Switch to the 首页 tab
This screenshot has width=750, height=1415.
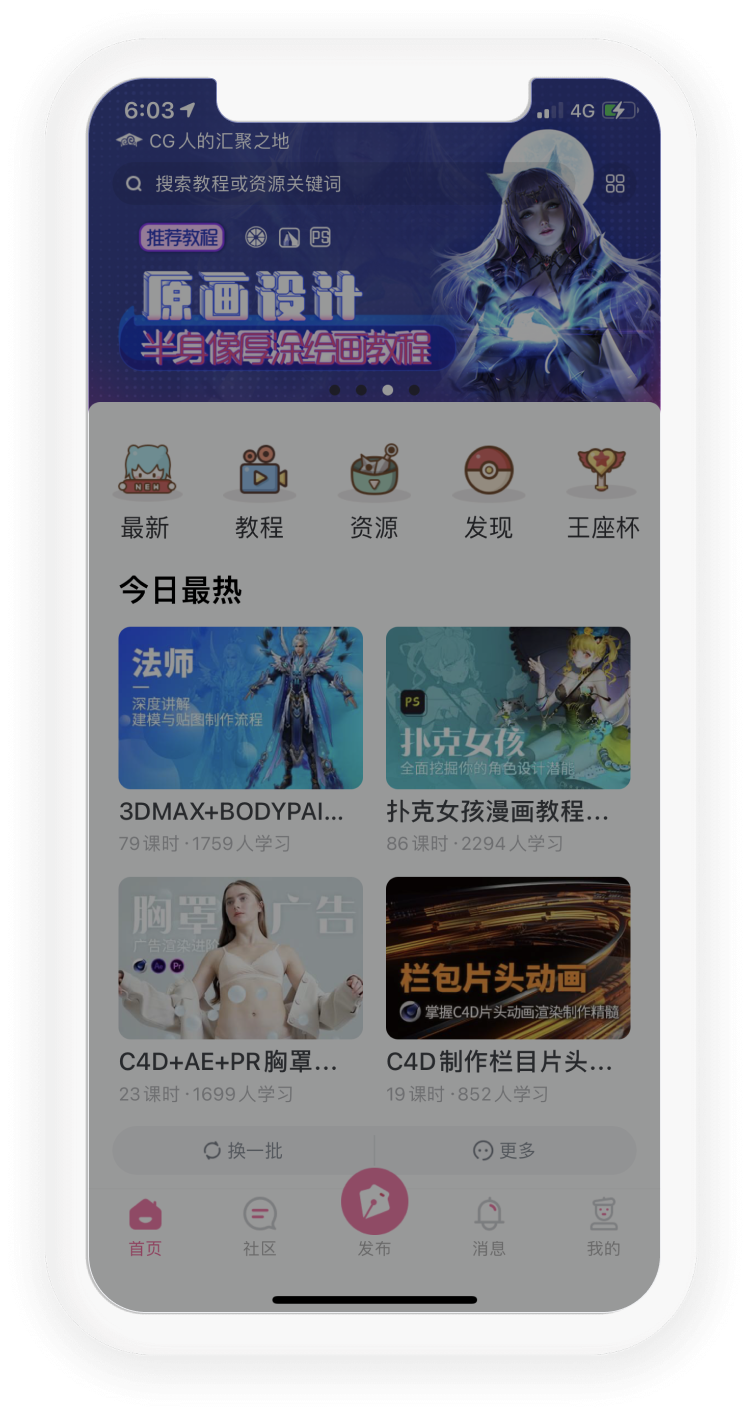coord(145,1227)
